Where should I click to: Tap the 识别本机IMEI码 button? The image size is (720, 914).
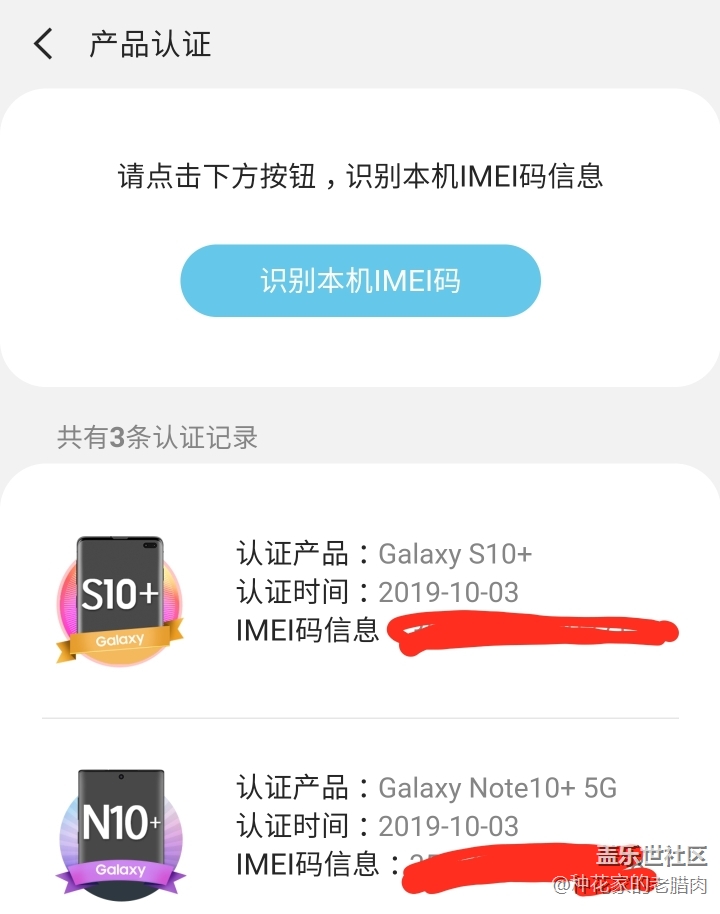(x=360, y=281)
